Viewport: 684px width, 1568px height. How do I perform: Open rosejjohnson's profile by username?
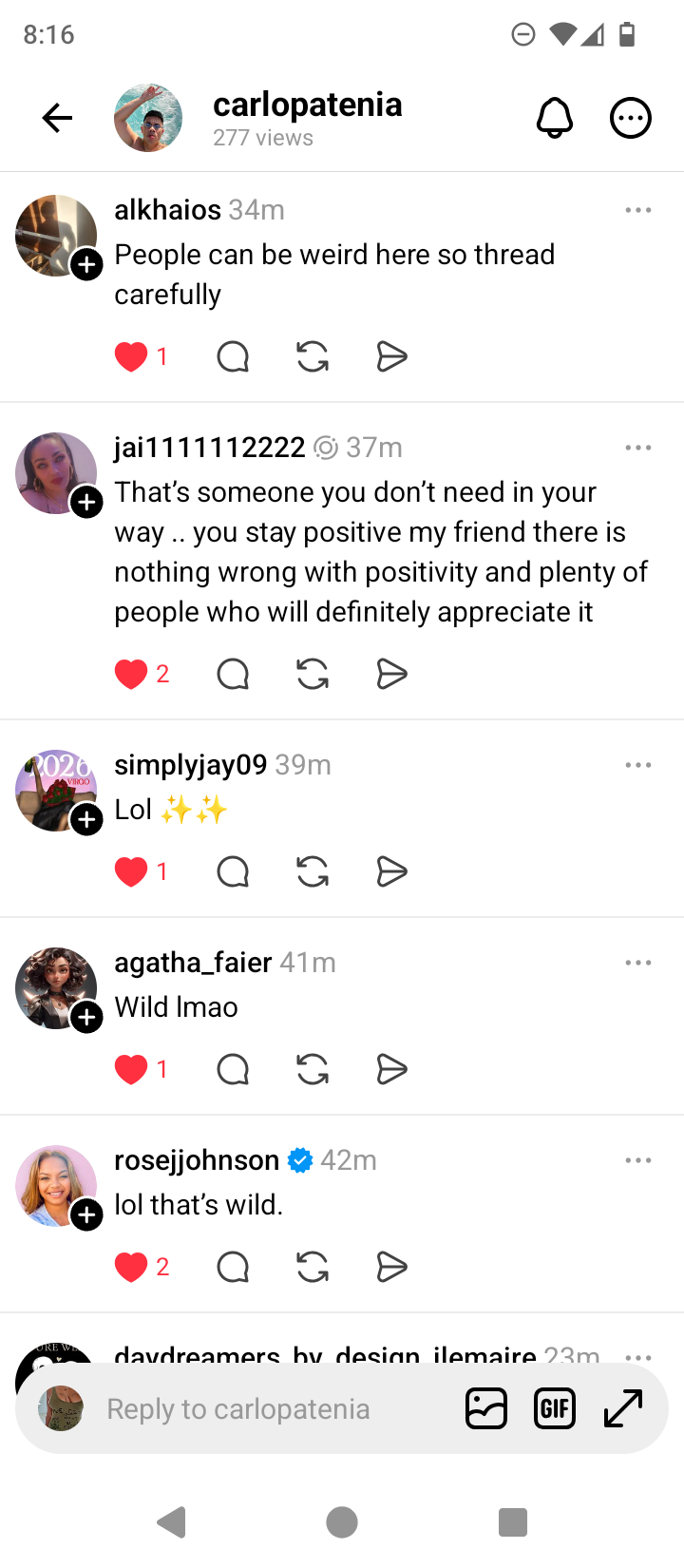(x=197, y=1160)
